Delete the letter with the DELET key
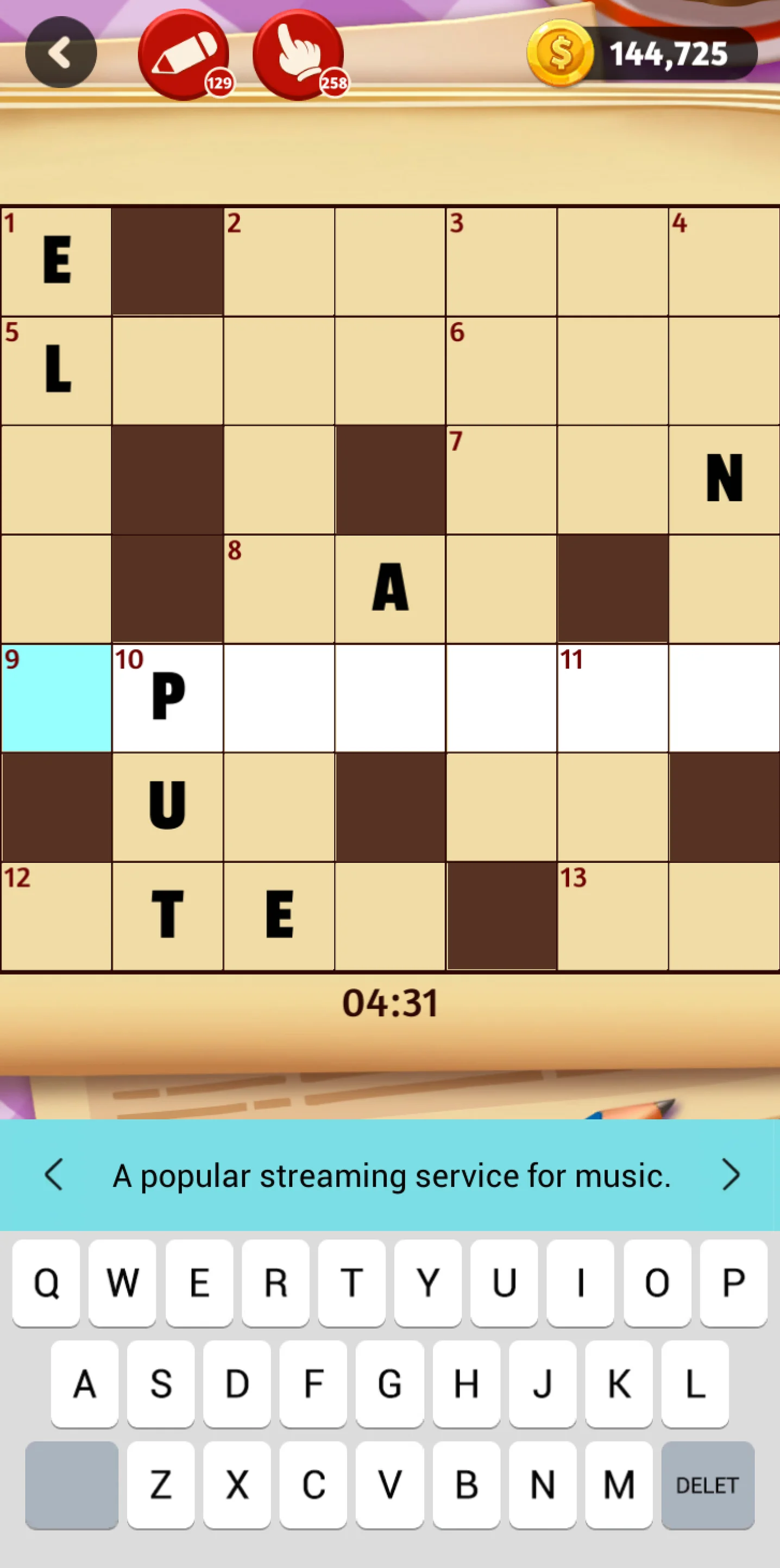780x1568 pixels. tap(707, 1485)
